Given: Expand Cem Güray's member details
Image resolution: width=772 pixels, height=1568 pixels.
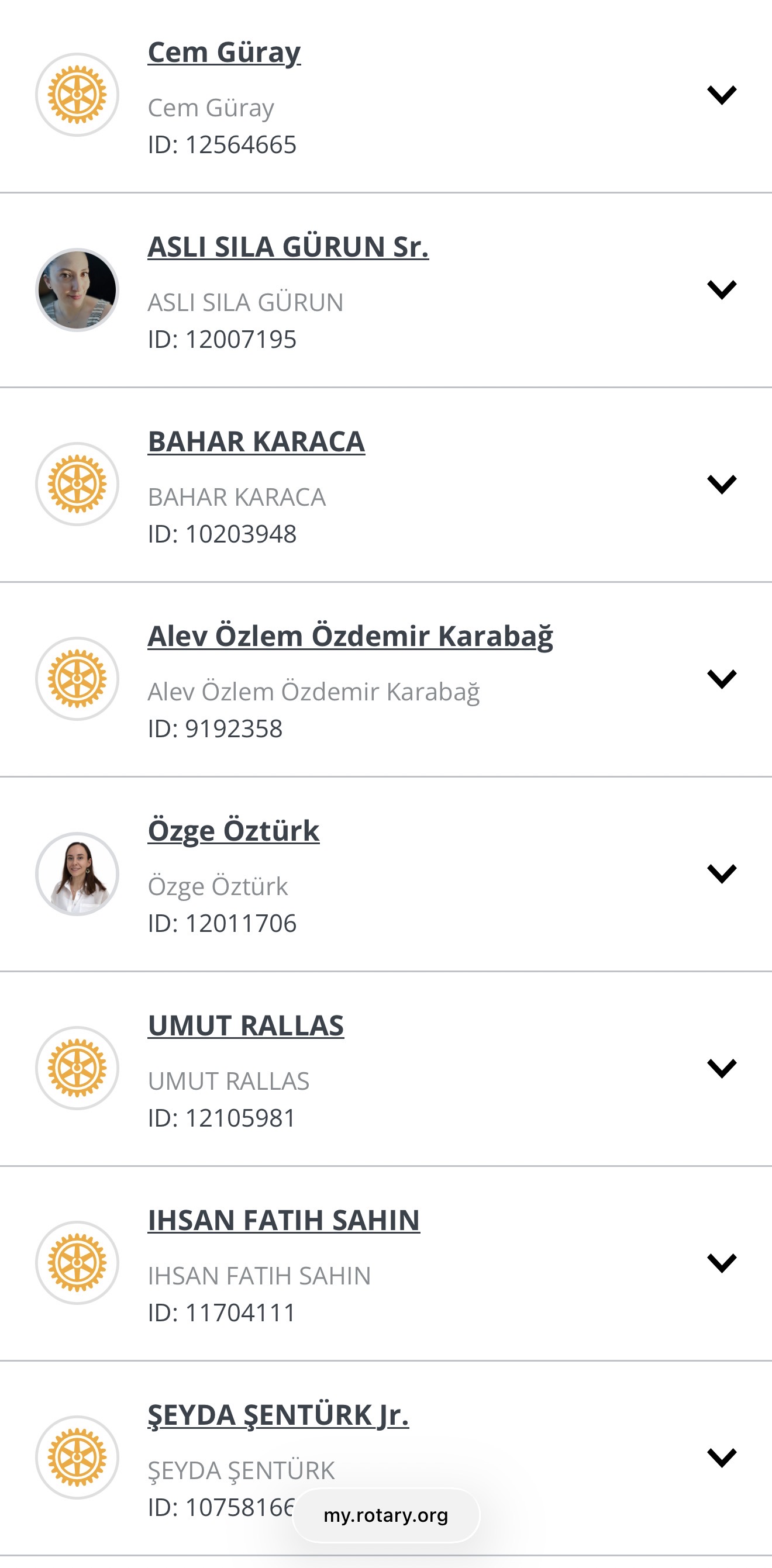Looking at the screenshot, I should point(722,95).
